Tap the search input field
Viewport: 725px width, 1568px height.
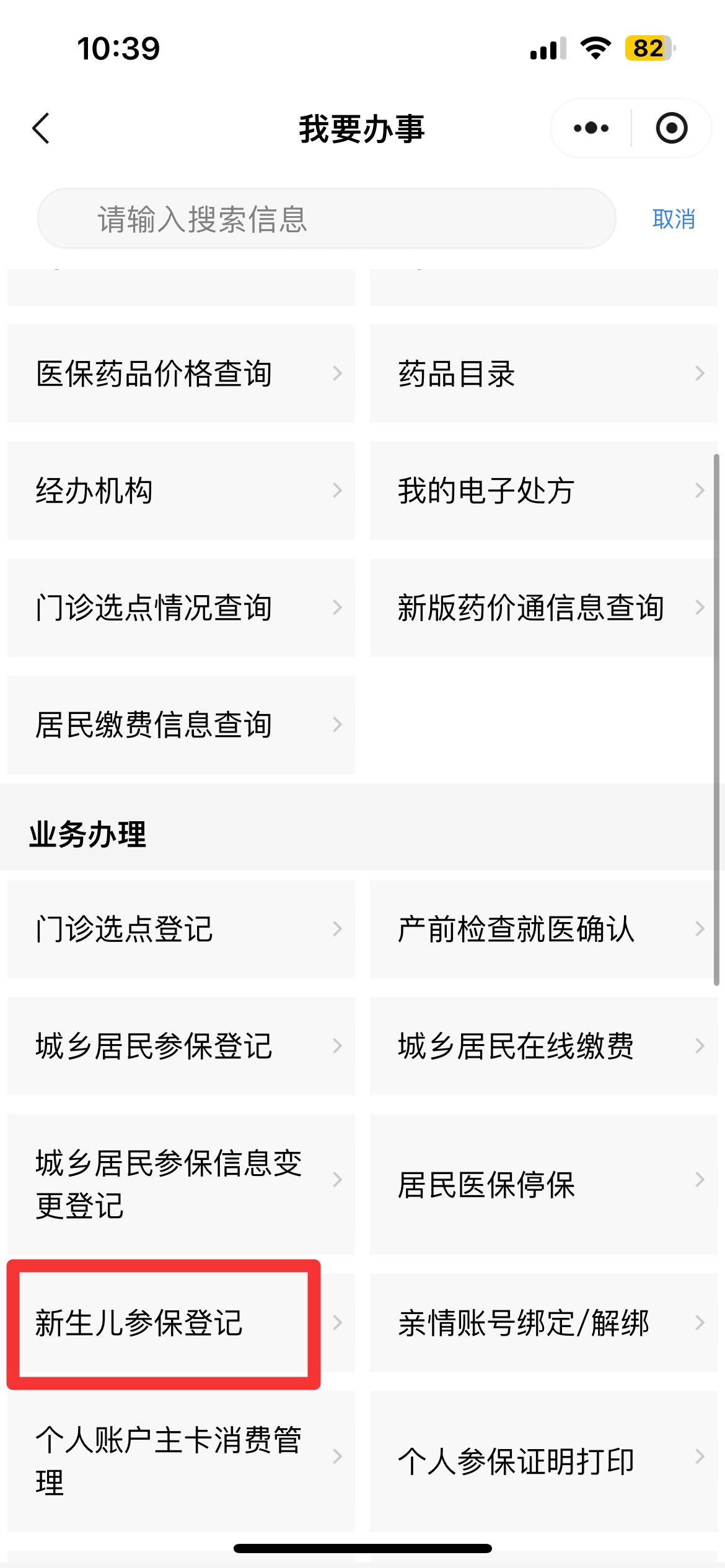(x=325, y=219)
